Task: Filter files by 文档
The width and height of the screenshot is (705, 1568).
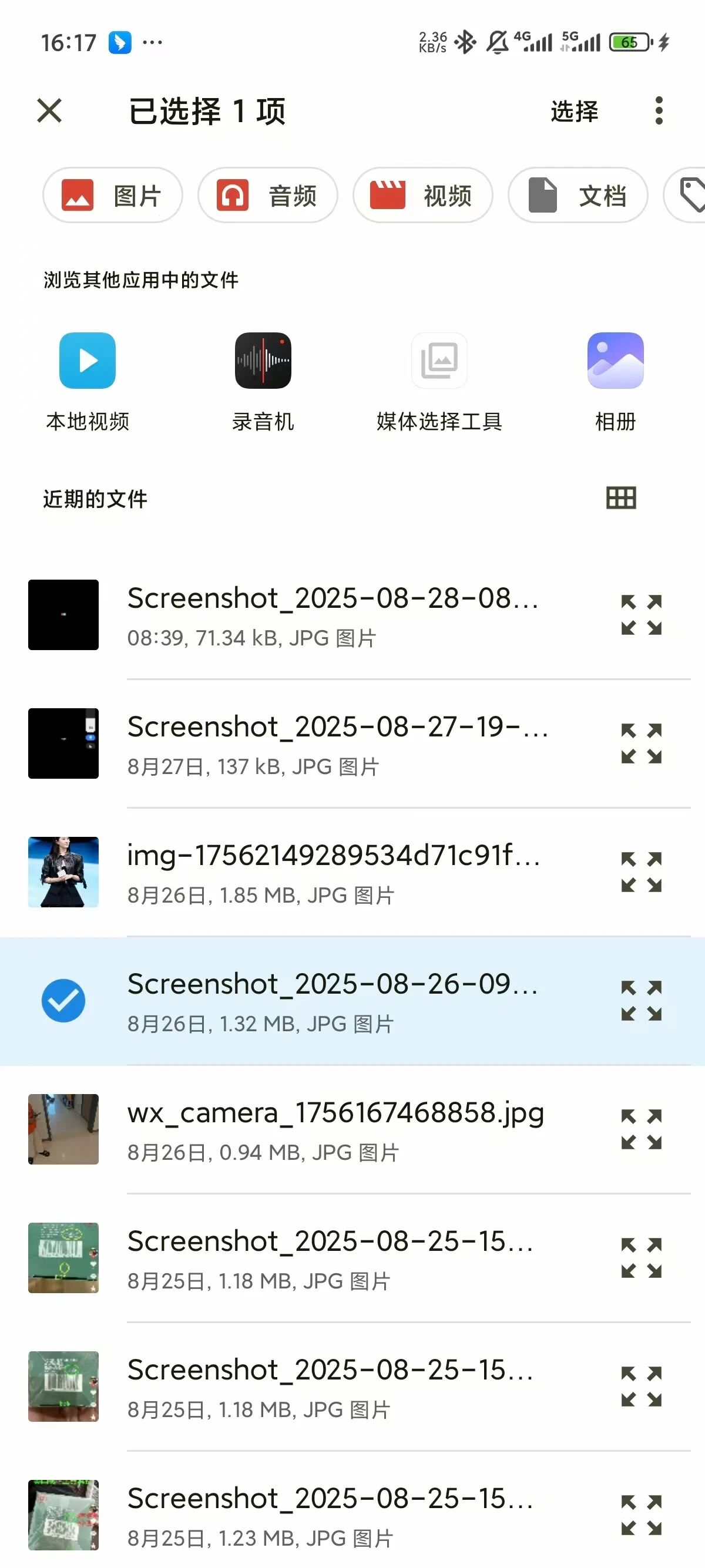Action: (x=578, y=196)
